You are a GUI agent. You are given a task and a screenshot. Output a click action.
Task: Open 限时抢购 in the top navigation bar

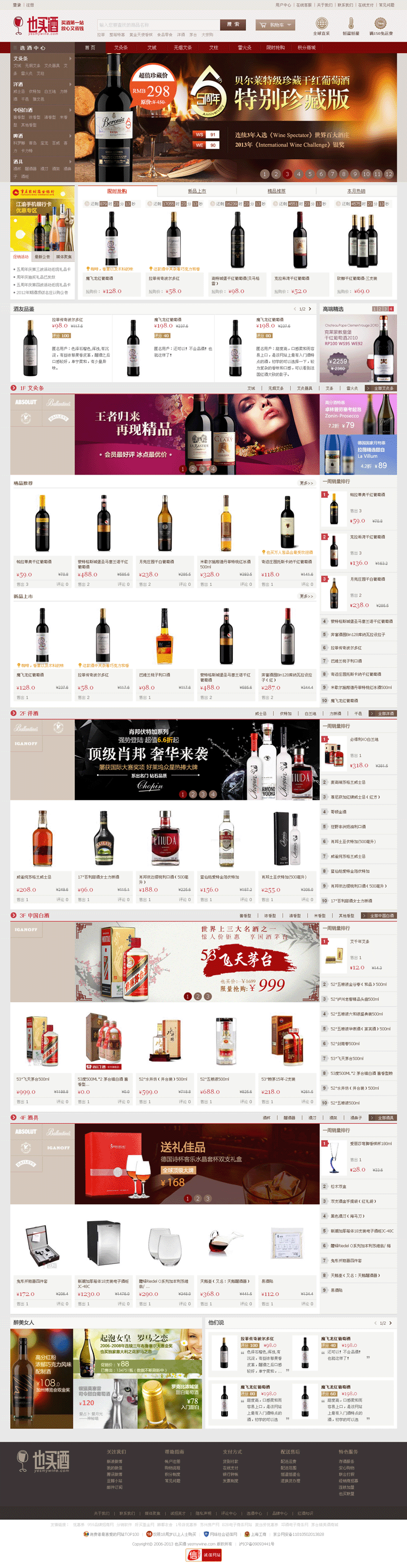pyautogui.click(x=275, y=47)
